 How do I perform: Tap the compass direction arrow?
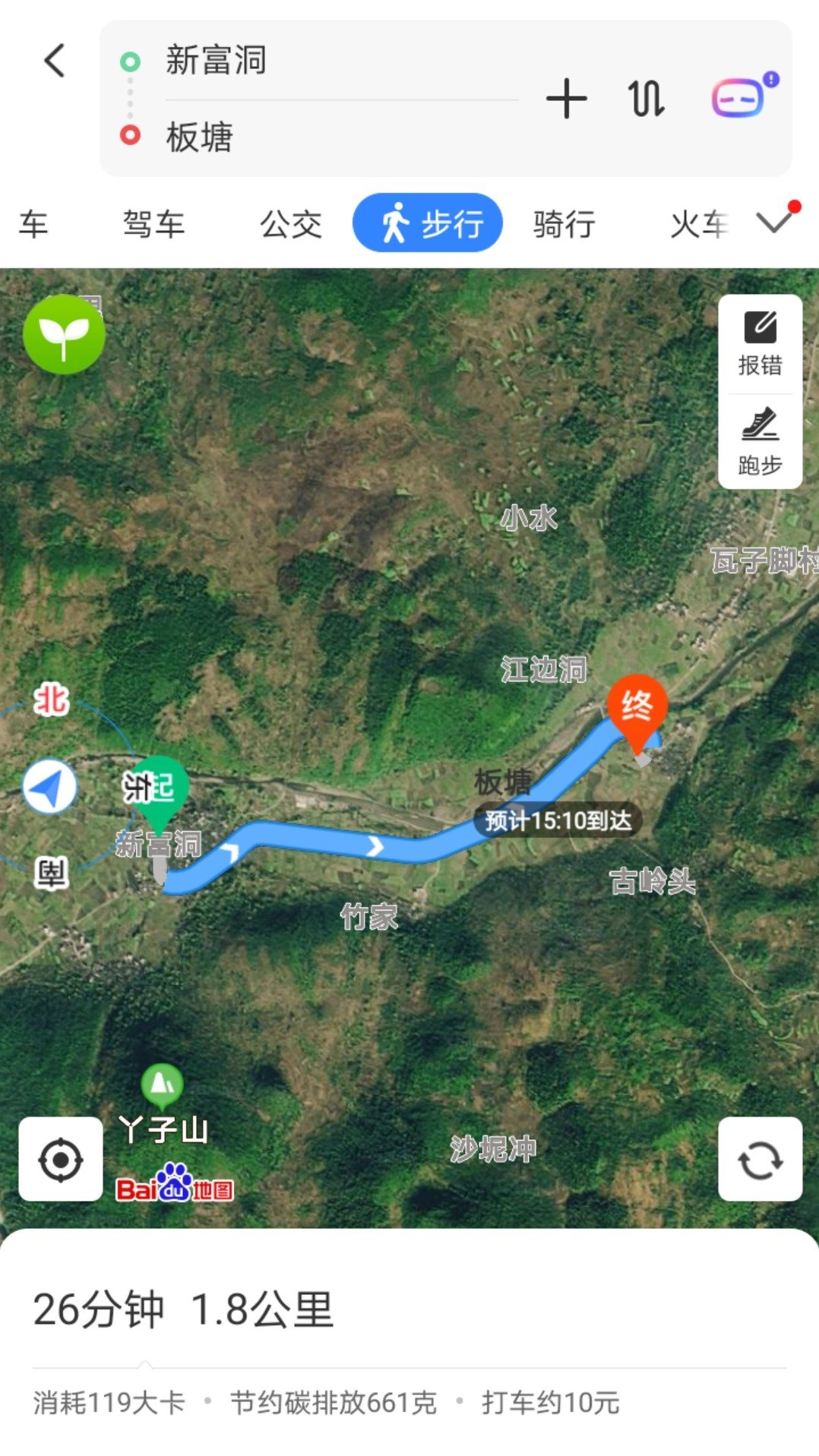pos(50,787)
